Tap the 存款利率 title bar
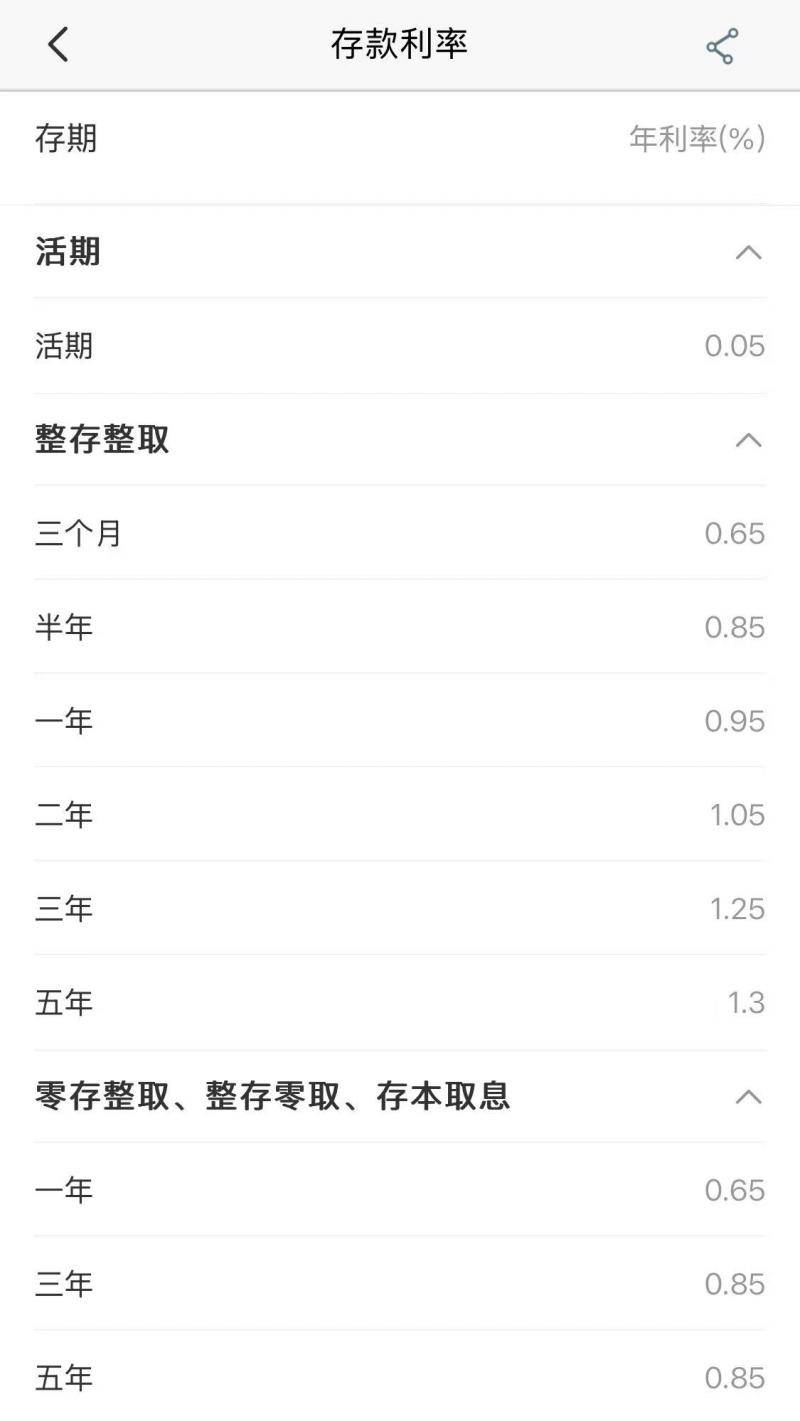 (x=400, y=44)
